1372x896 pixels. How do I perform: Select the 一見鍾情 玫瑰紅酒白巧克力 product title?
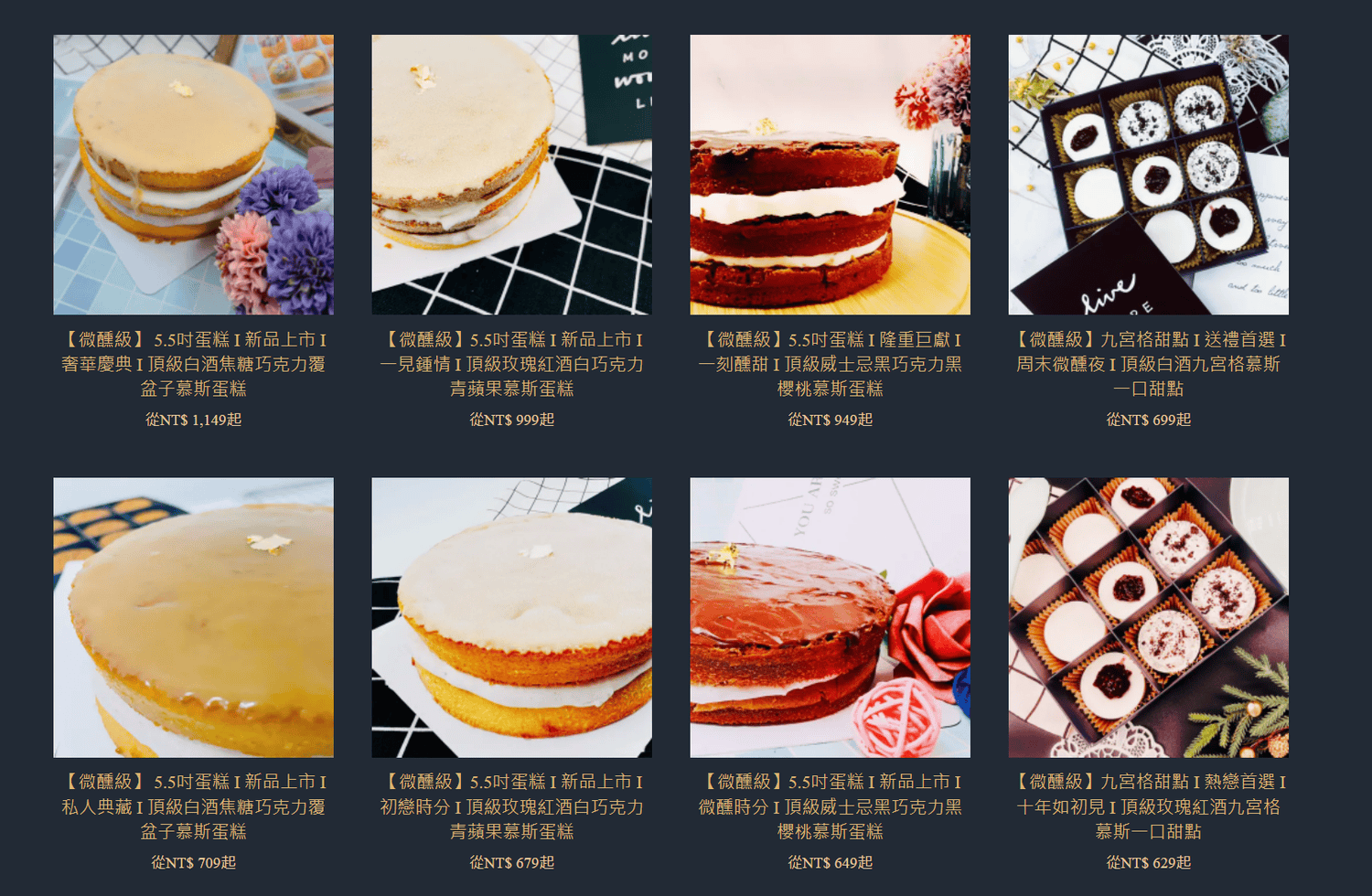[511, 364]
